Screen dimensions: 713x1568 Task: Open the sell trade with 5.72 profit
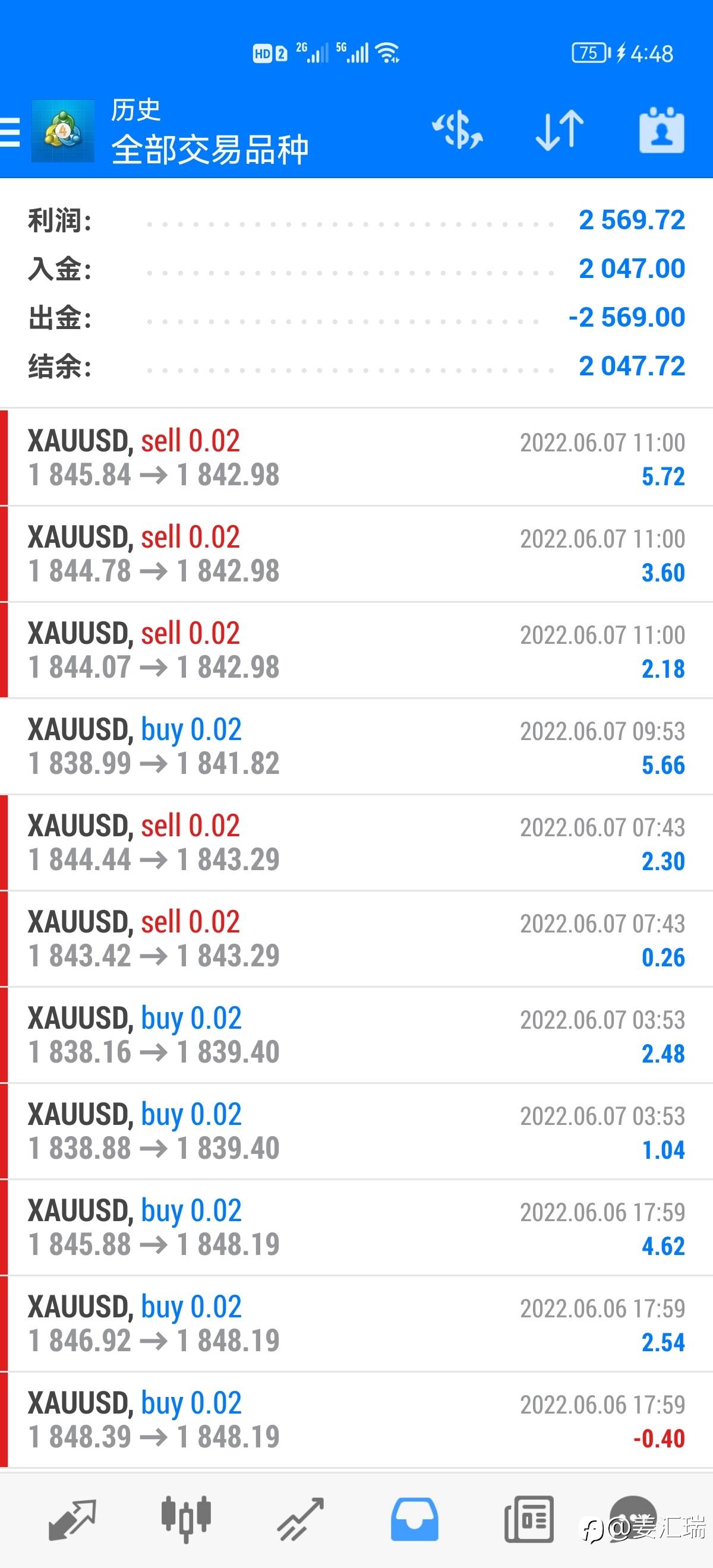pyautogui.click(x=356, y=457)
